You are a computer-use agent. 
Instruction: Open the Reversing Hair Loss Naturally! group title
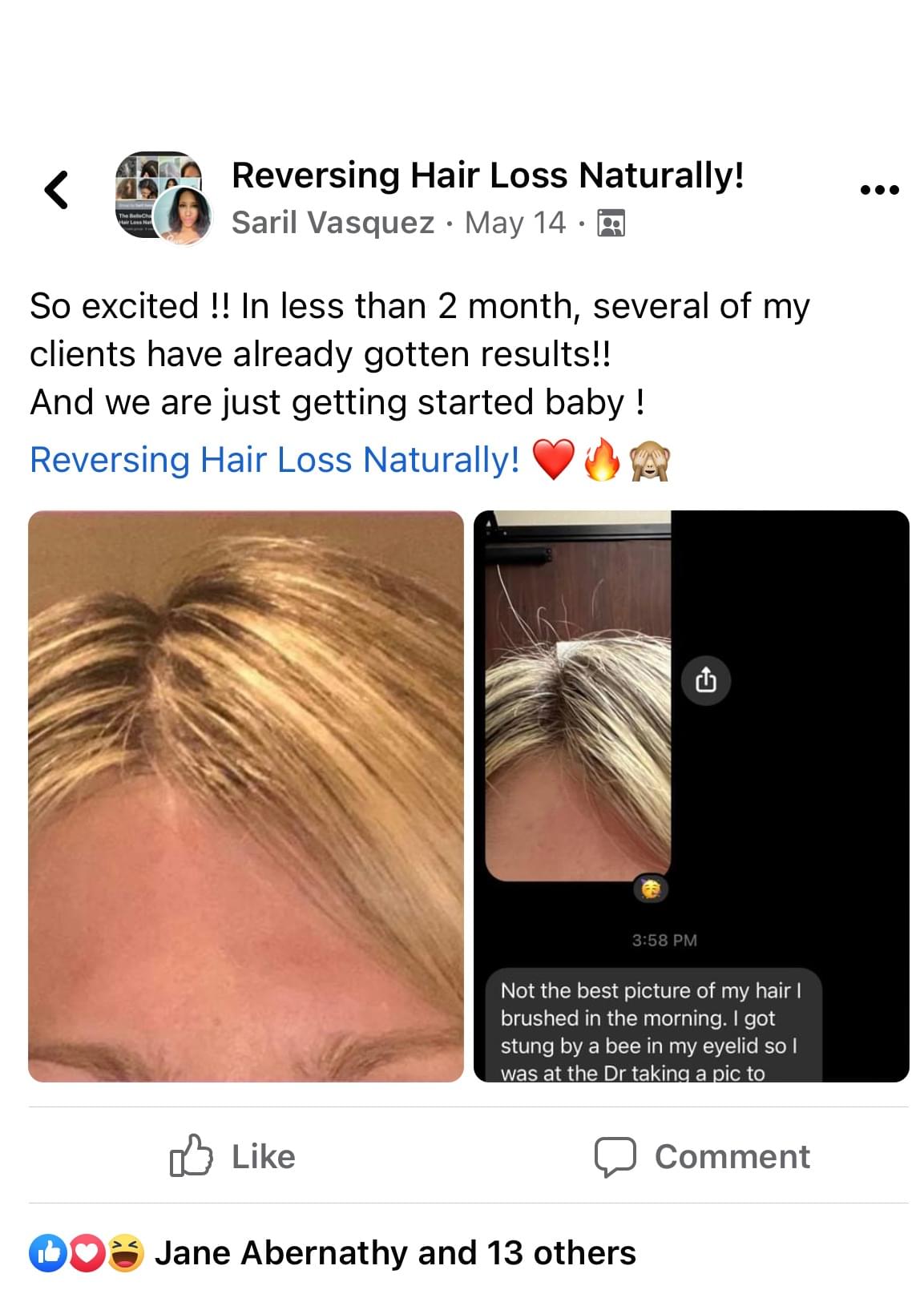(487, 175)
